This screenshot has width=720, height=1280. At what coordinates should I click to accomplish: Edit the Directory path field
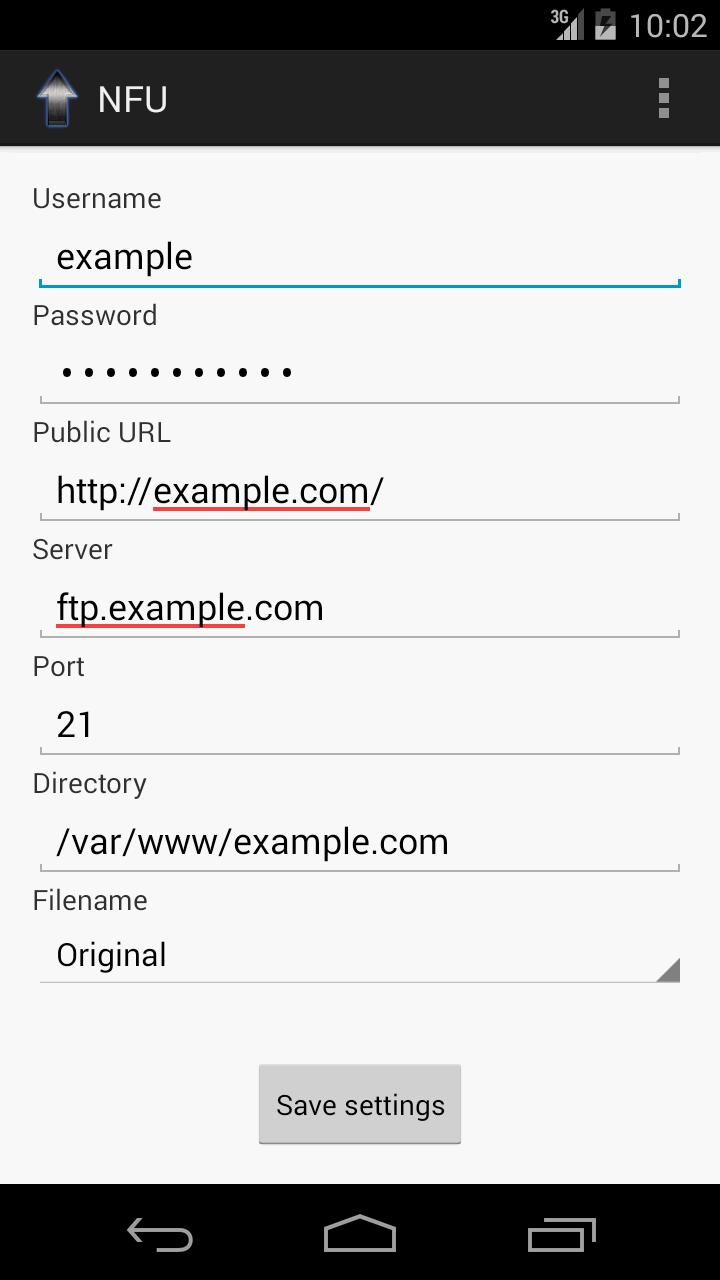[x=360, y=842]
